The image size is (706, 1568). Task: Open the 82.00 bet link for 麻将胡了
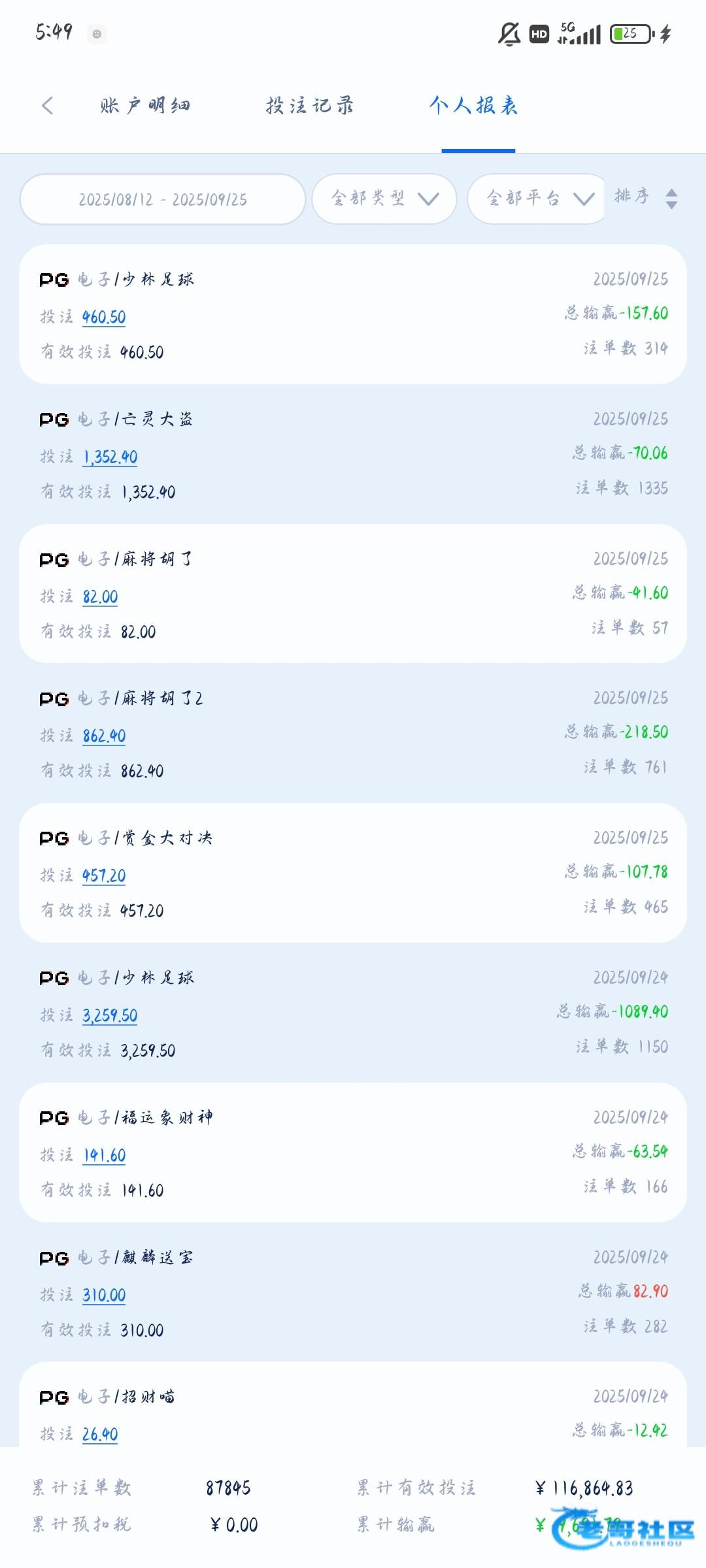click(x=100, y=597)
